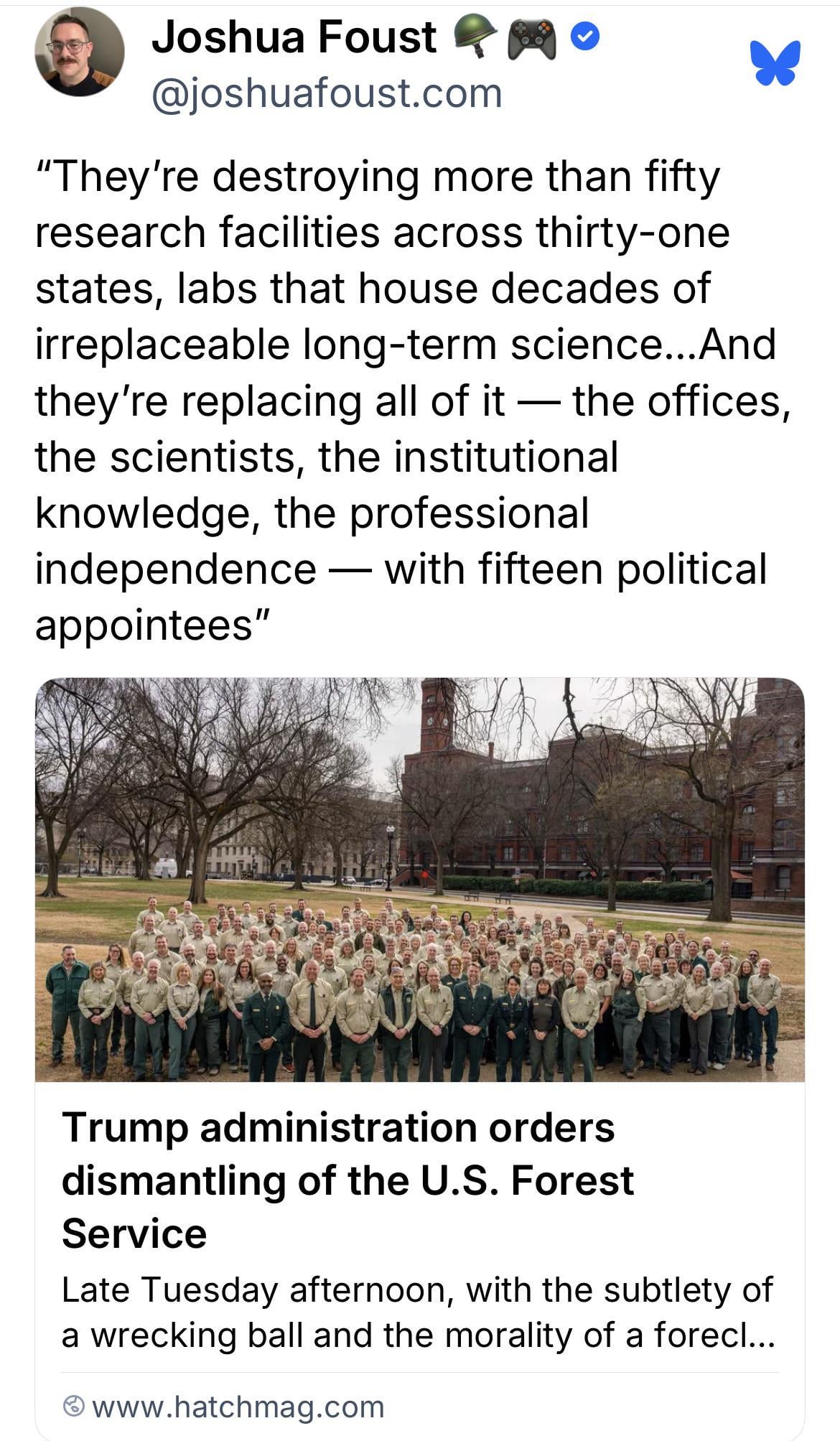Screen dimensions: 840x1441
Task: Visit the www.hatchmag.com link
Action: pyautogui.click(x=238, y=1407)
